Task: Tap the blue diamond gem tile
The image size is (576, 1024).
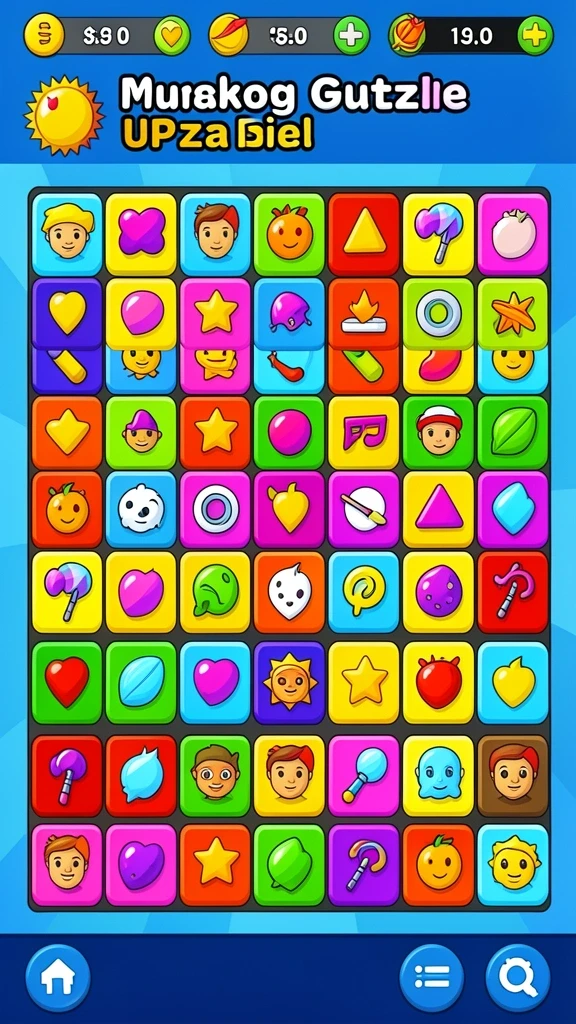Action: click(513, 509)
